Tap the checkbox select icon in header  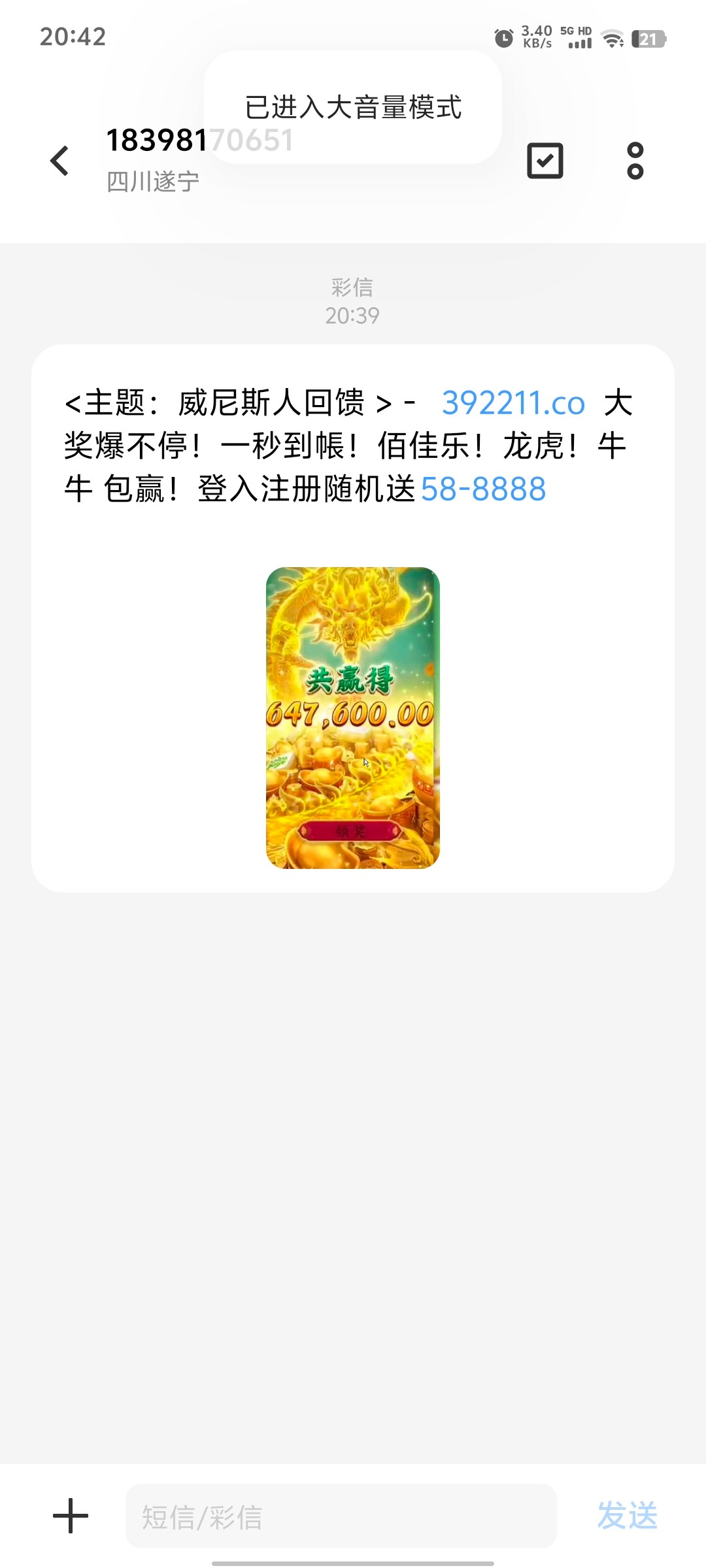[x=545, y=161]
